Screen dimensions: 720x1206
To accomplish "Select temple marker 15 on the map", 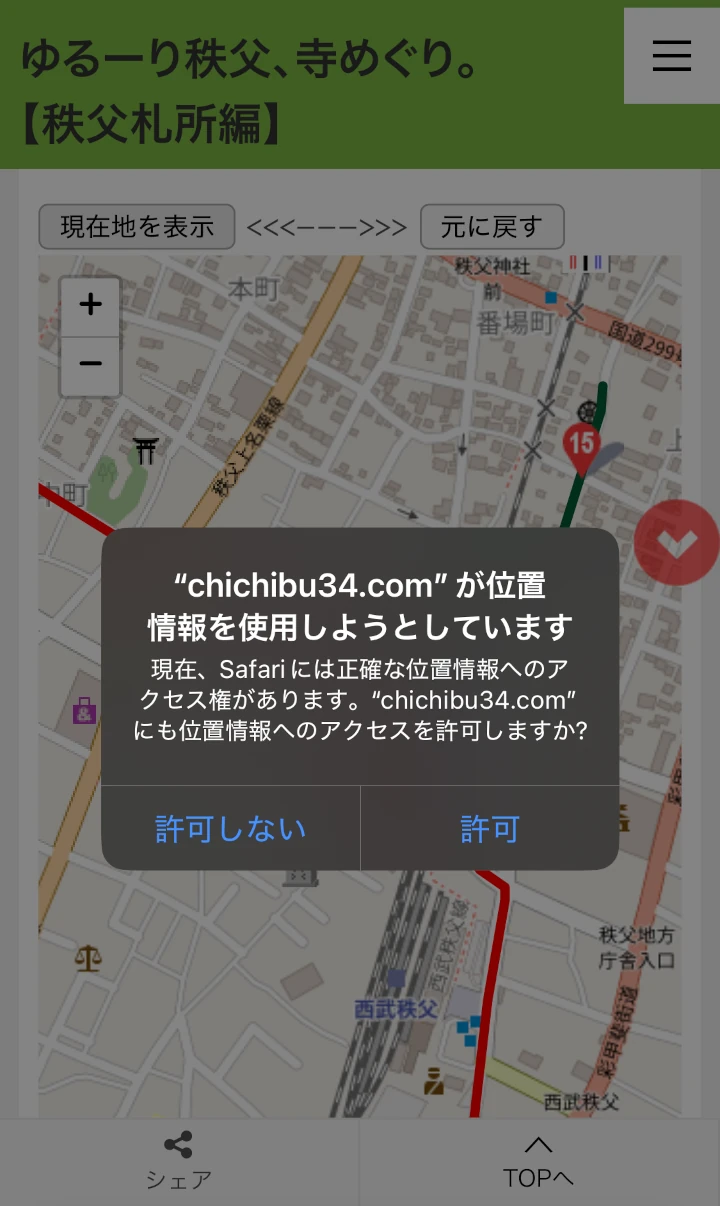I will 583,445.
